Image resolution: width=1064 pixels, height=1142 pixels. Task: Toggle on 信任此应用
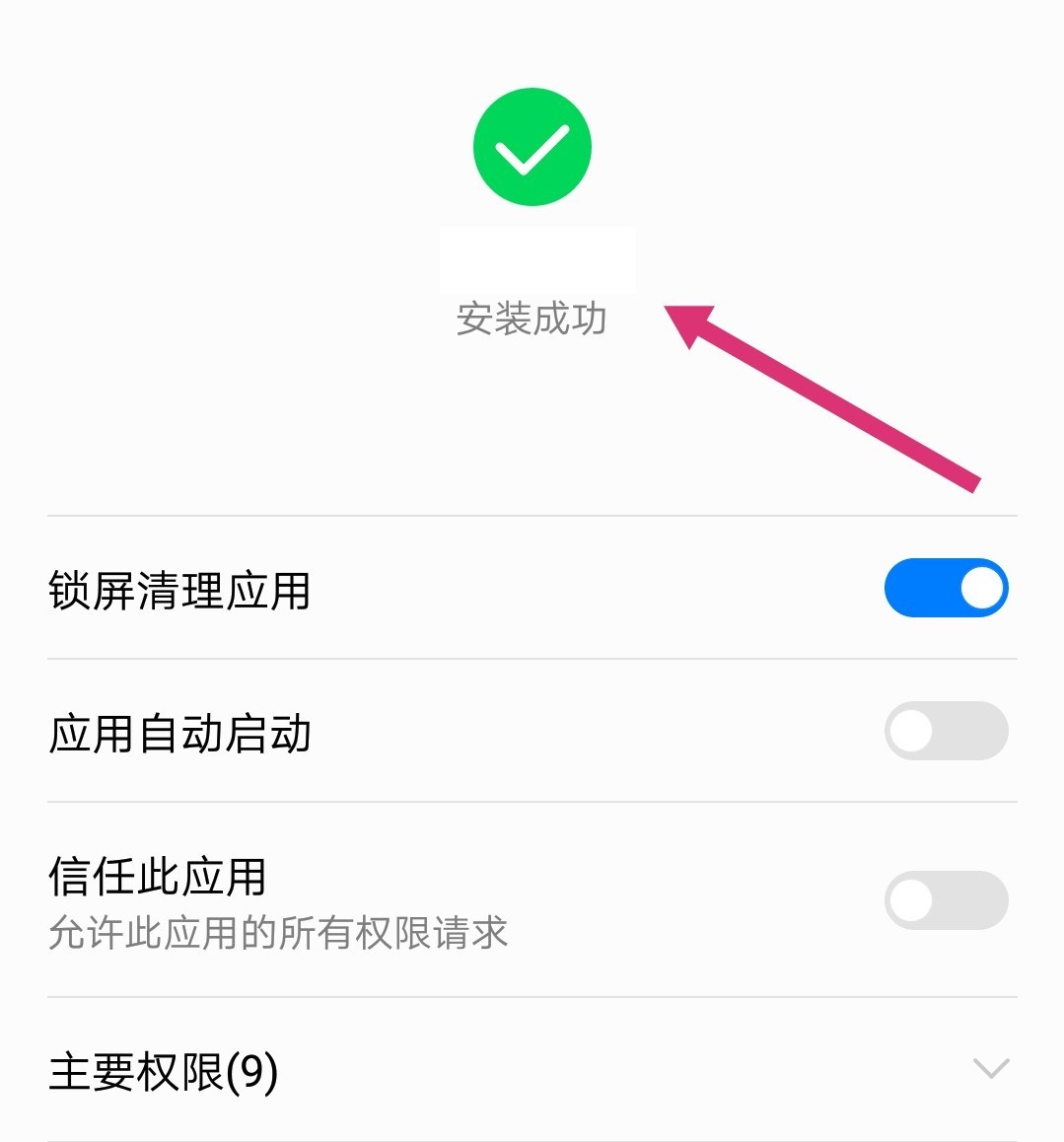tap(946, 900)
